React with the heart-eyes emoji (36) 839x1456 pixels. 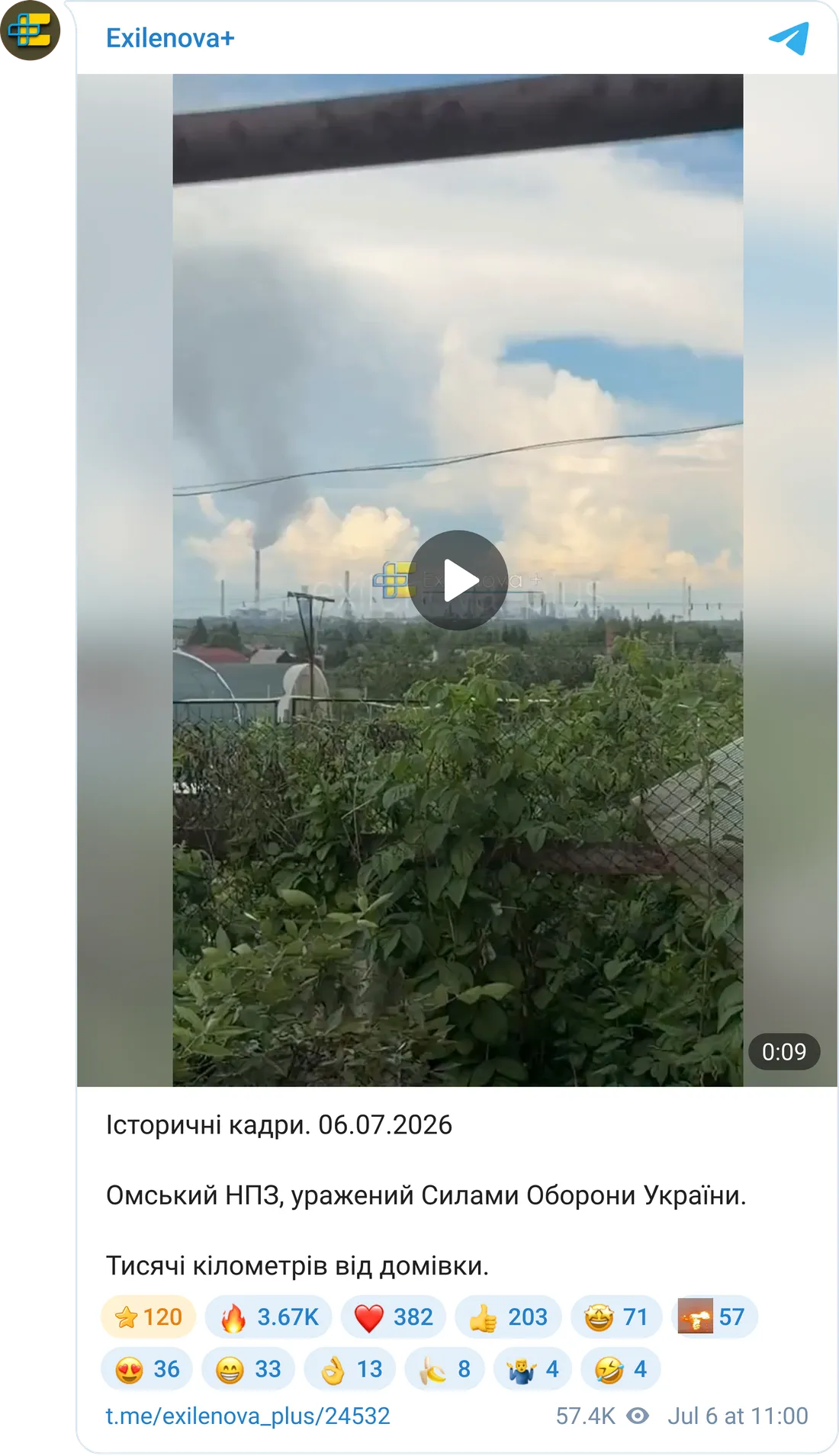(146, 1369)
